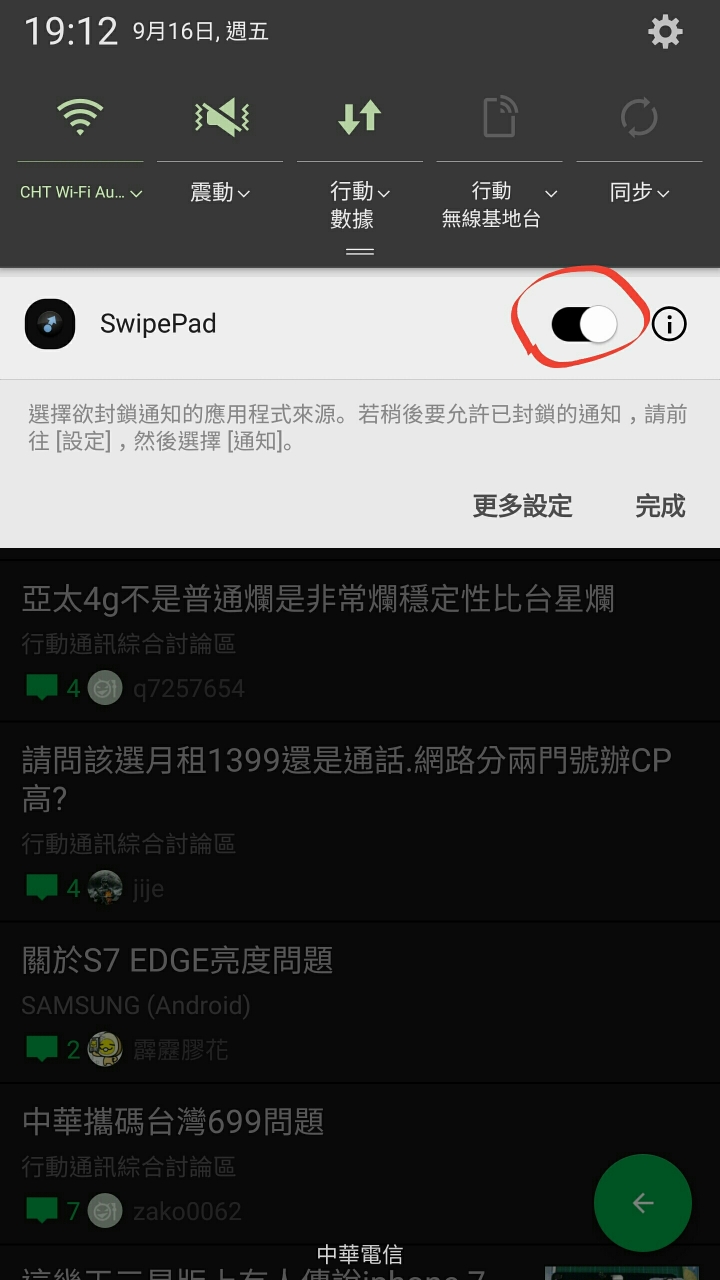Toggle the vibrate (震動) sound mode

point(220,118)
